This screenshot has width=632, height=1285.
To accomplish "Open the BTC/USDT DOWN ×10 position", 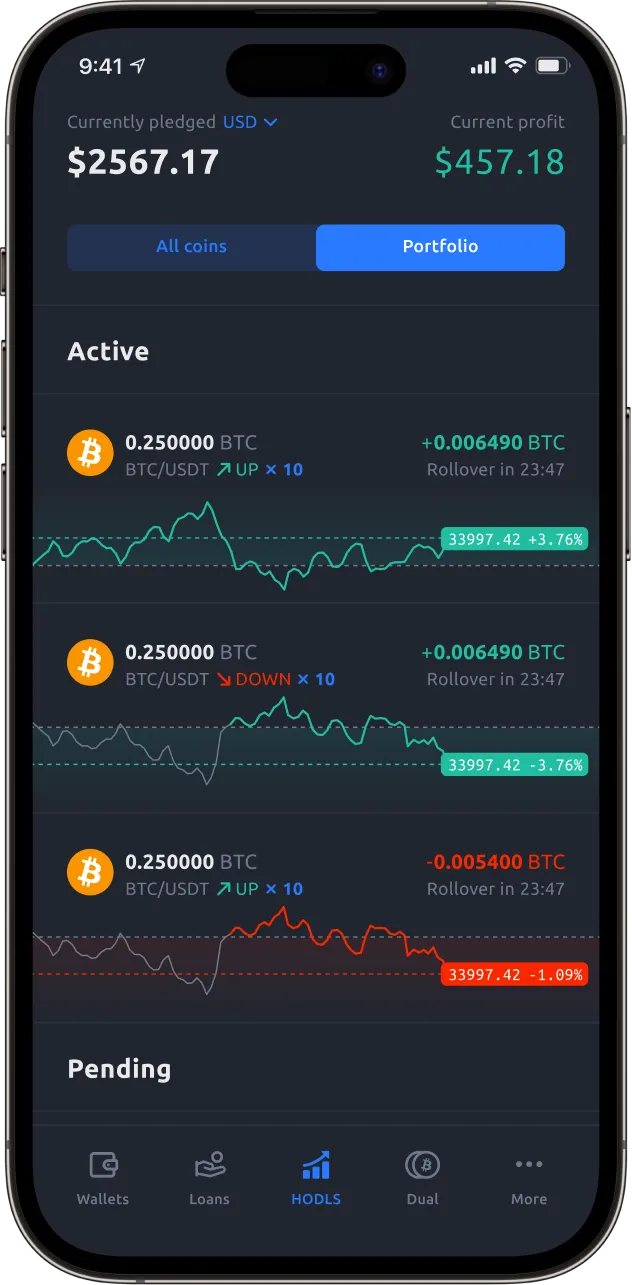I will (316, 666).
